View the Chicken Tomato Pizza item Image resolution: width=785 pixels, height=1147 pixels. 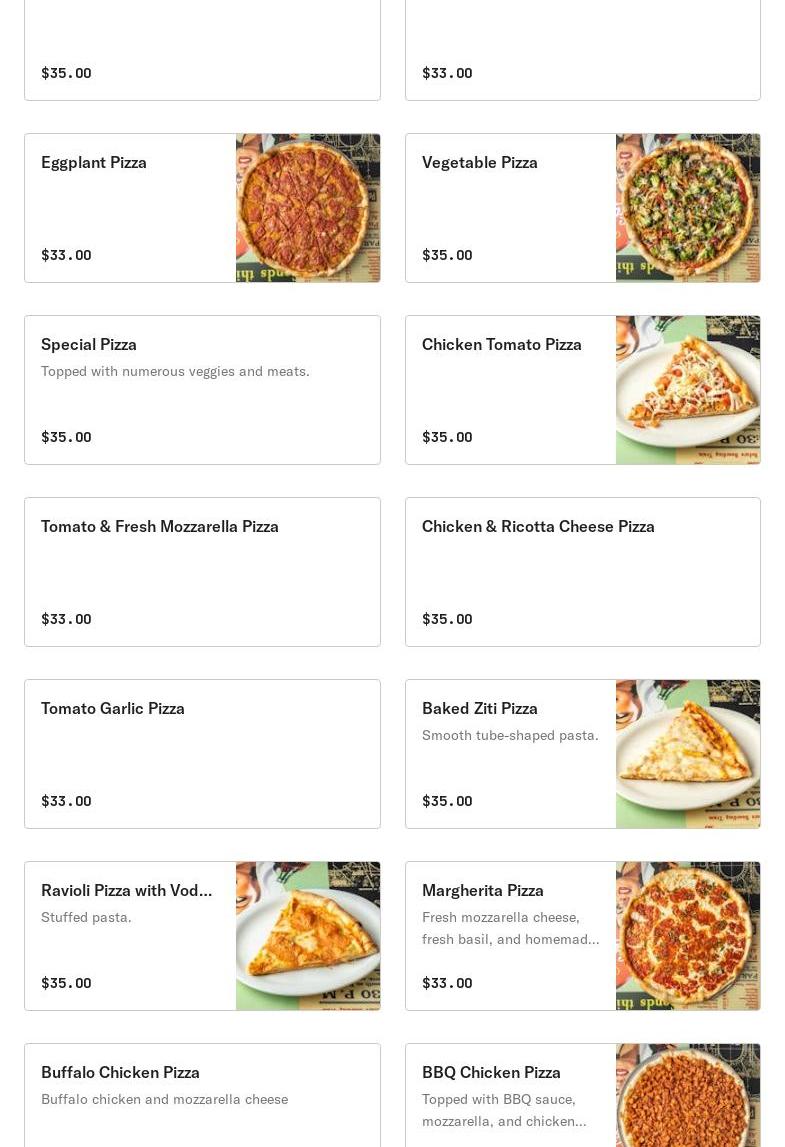pyautogui.click(x=582, y=390)
